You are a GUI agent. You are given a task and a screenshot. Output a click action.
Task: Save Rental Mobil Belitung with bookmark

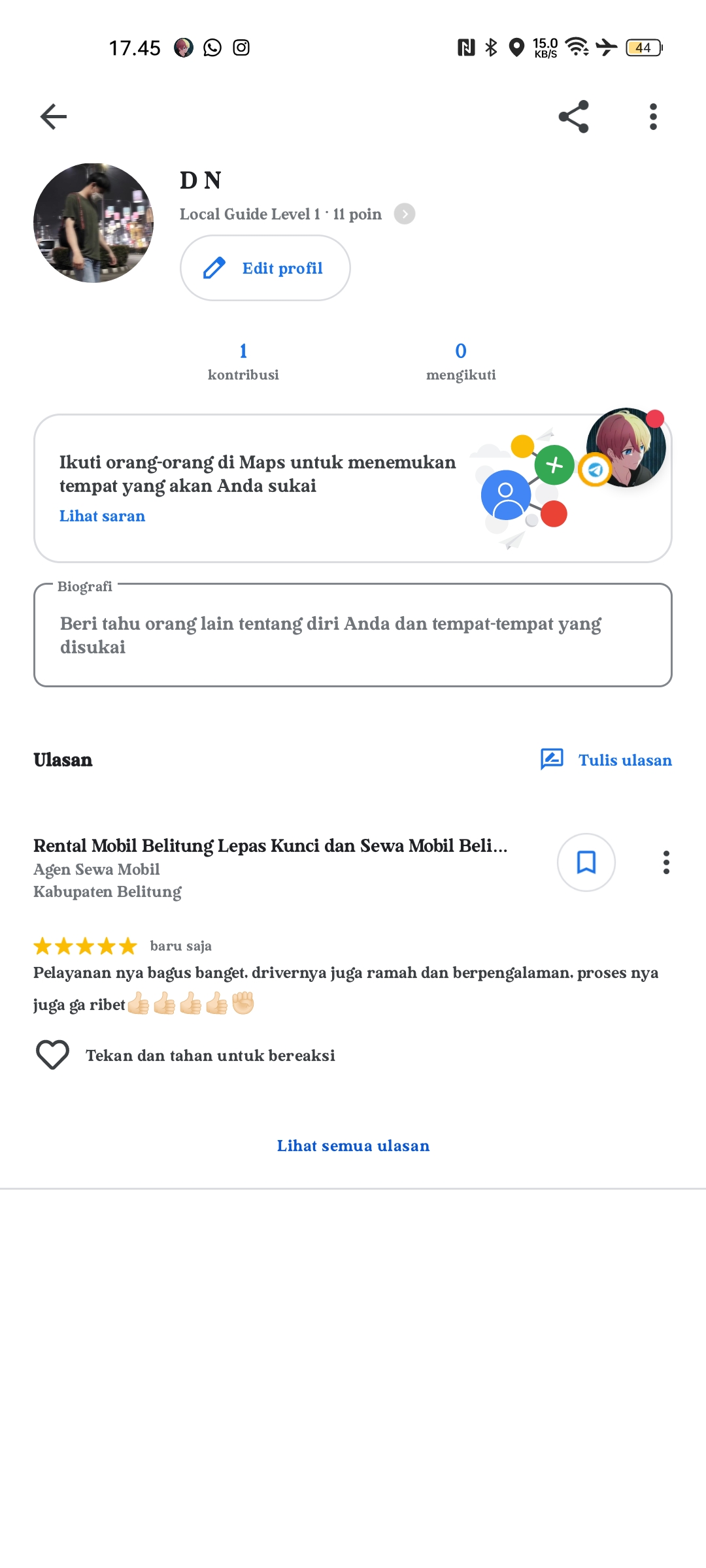[x=586, y=862]
